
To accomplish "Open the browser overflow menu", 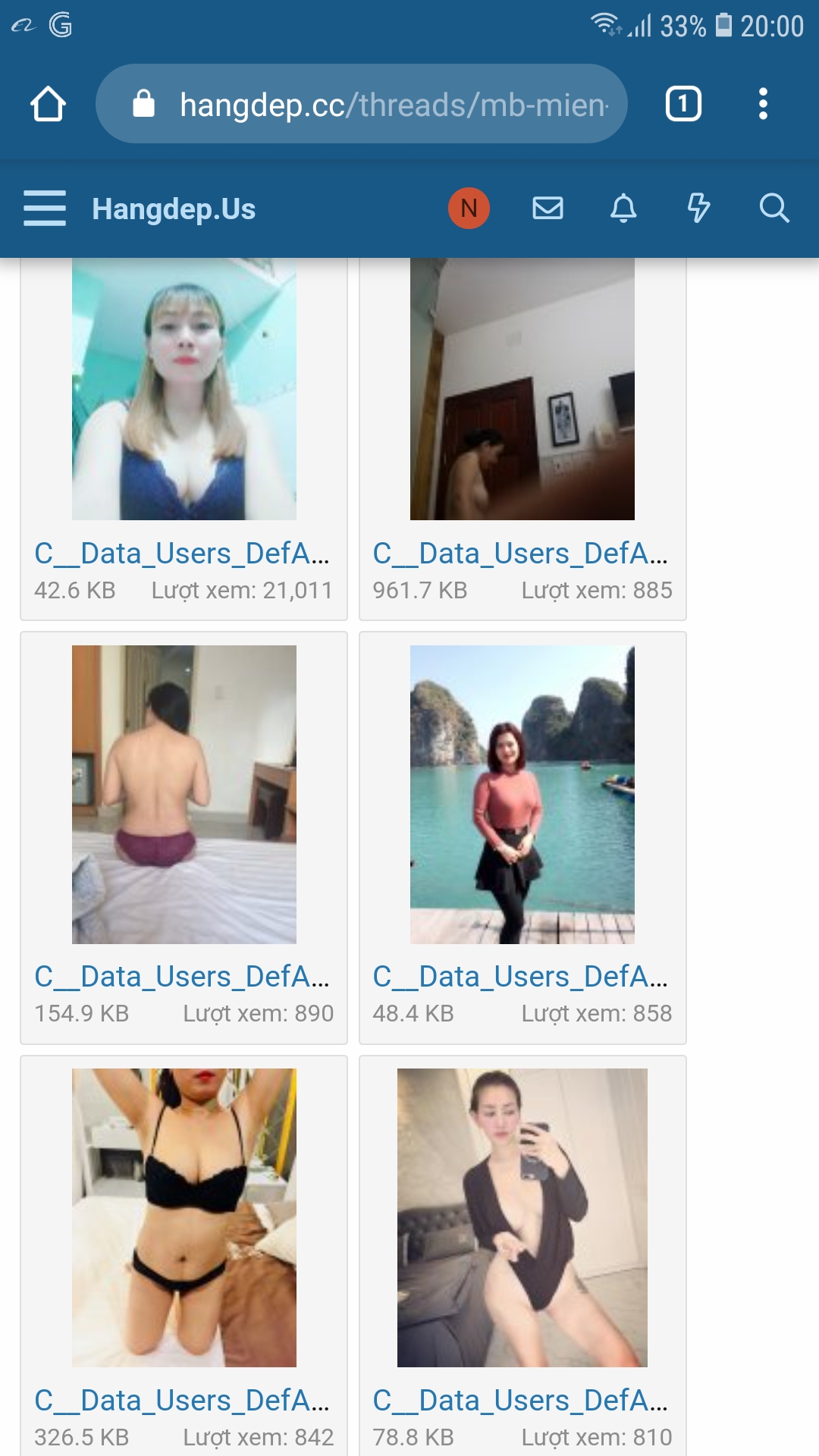I will [x=763, y=104].
